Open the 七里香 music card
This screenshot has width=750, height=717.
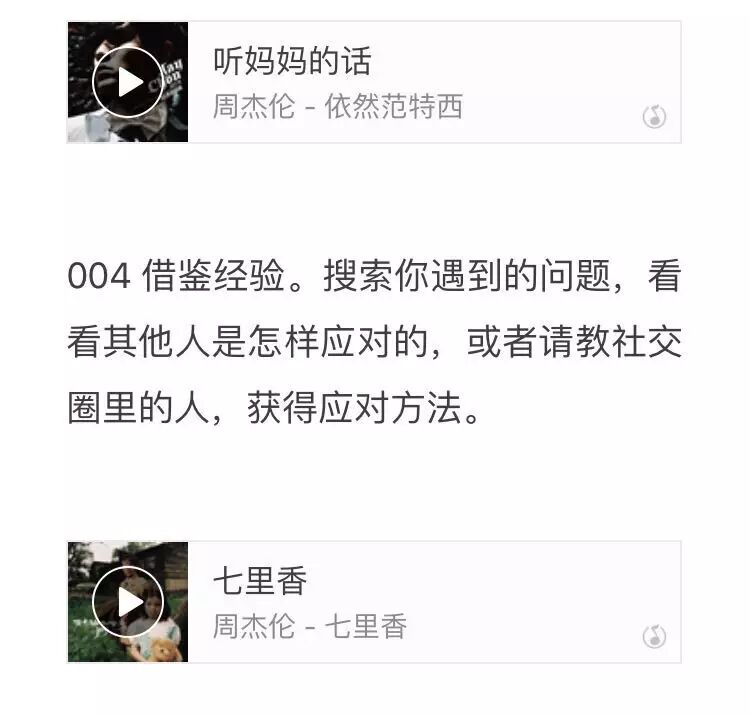[x=420, y=602]
